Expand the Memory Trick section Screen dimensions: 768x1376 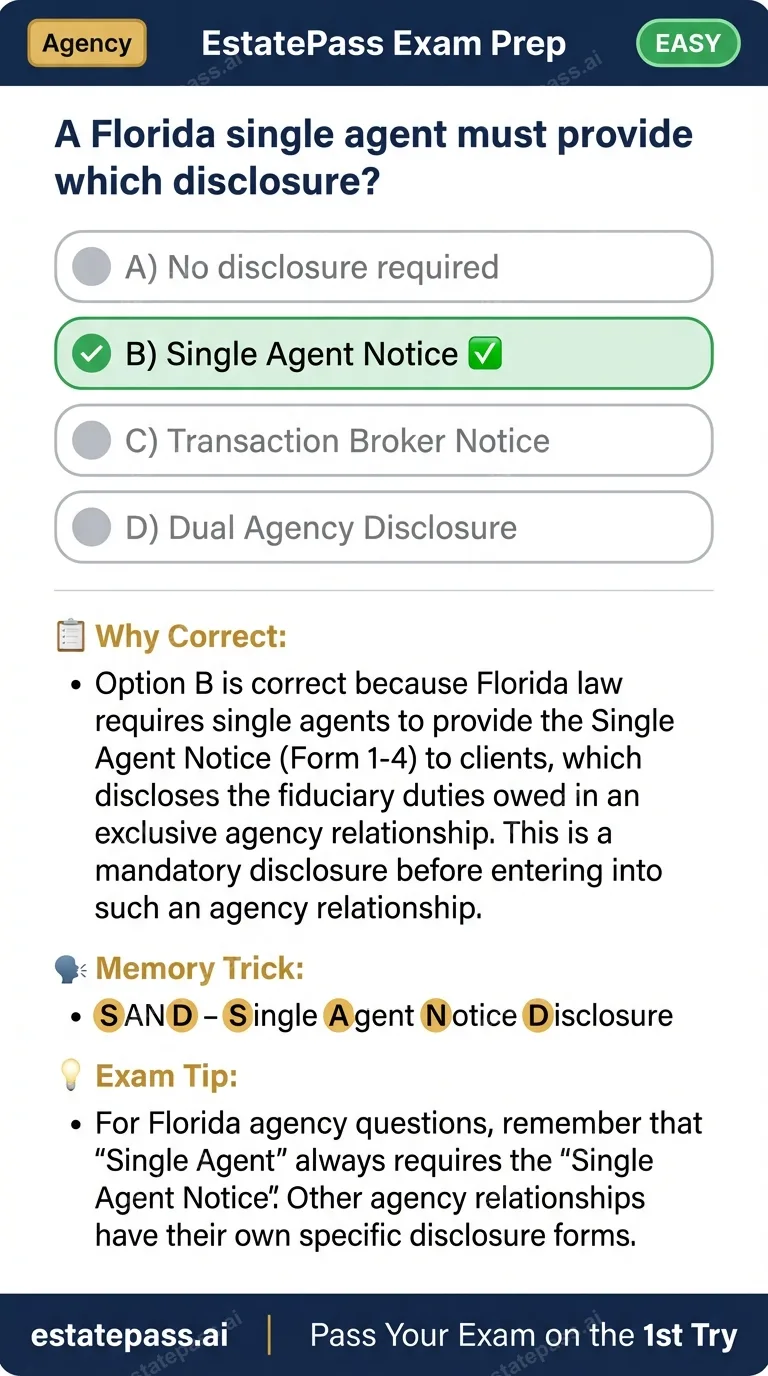coord(201,968)
